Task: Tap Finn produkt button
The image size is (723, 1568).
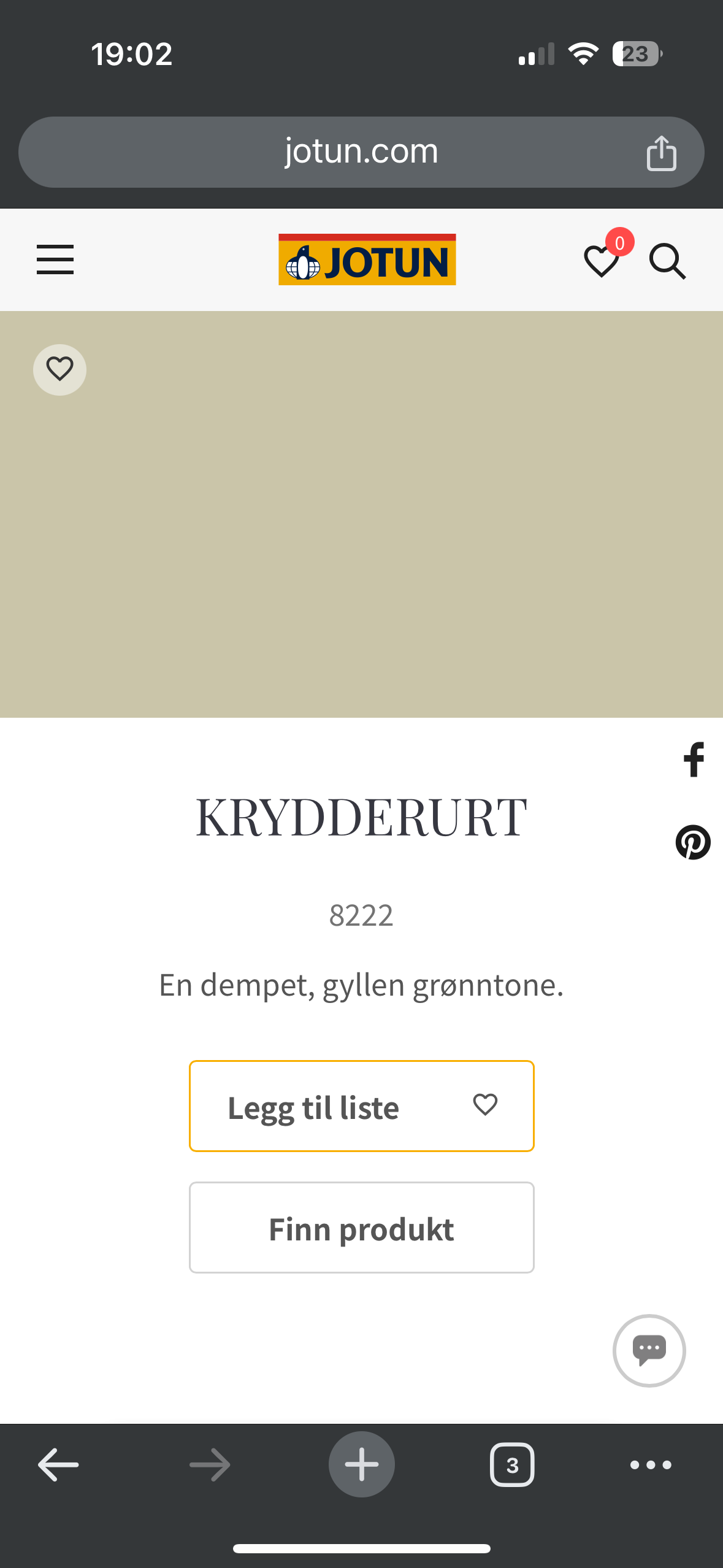Action: point(362,1228)
